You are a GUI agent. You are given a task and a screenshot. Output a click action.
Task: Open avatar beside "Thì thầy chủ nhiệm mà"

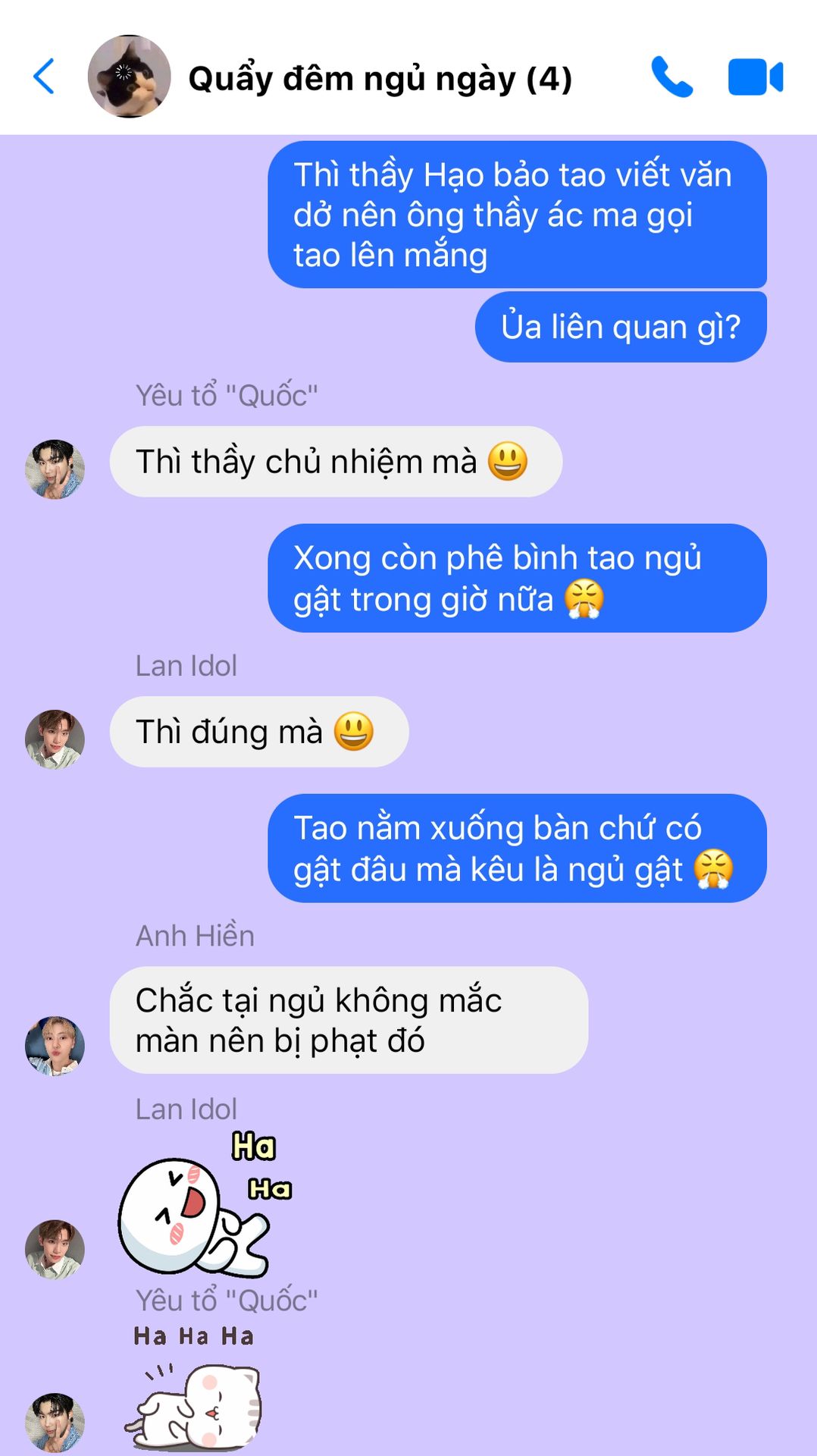point(55,469)
